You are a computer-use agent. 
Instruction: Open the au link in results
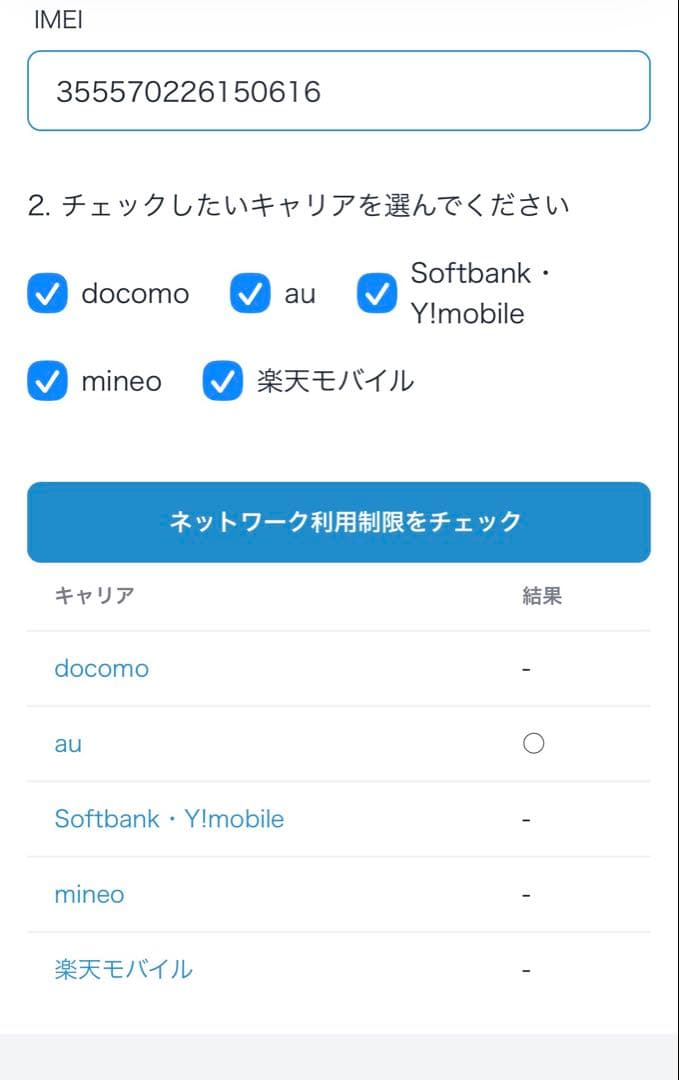coord(68,744)
